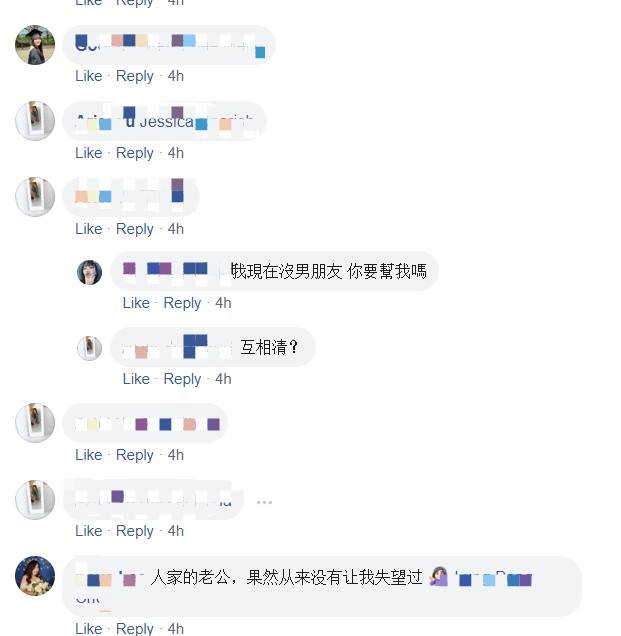Viewport: 621px width, 636px height.
Task: Like the reply 互相清？
Action: pos(136,379)
